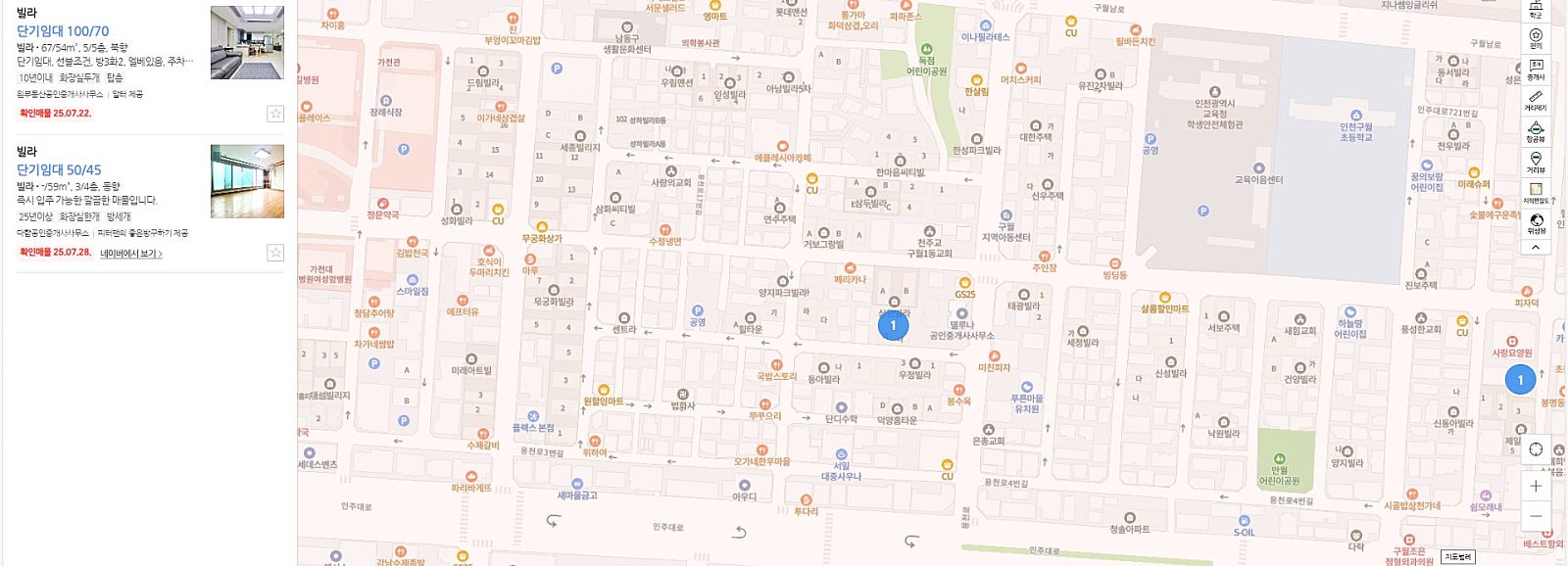Select the 거리재기 distance ruler tool
The image size is (1568, 566).
pyautogui.click(x=1536, y=101)
